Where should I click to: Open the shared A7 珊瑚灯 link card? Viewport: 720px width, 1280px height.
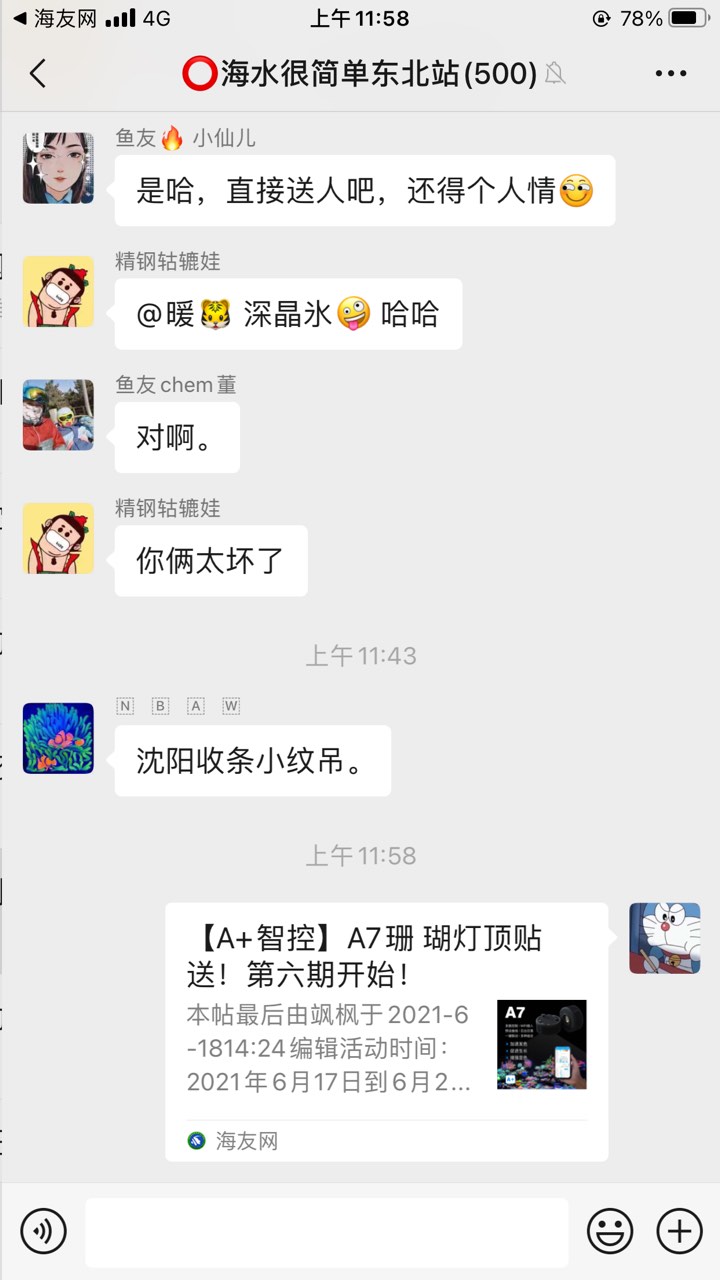pyautogui.click(x=386, y=1030)
